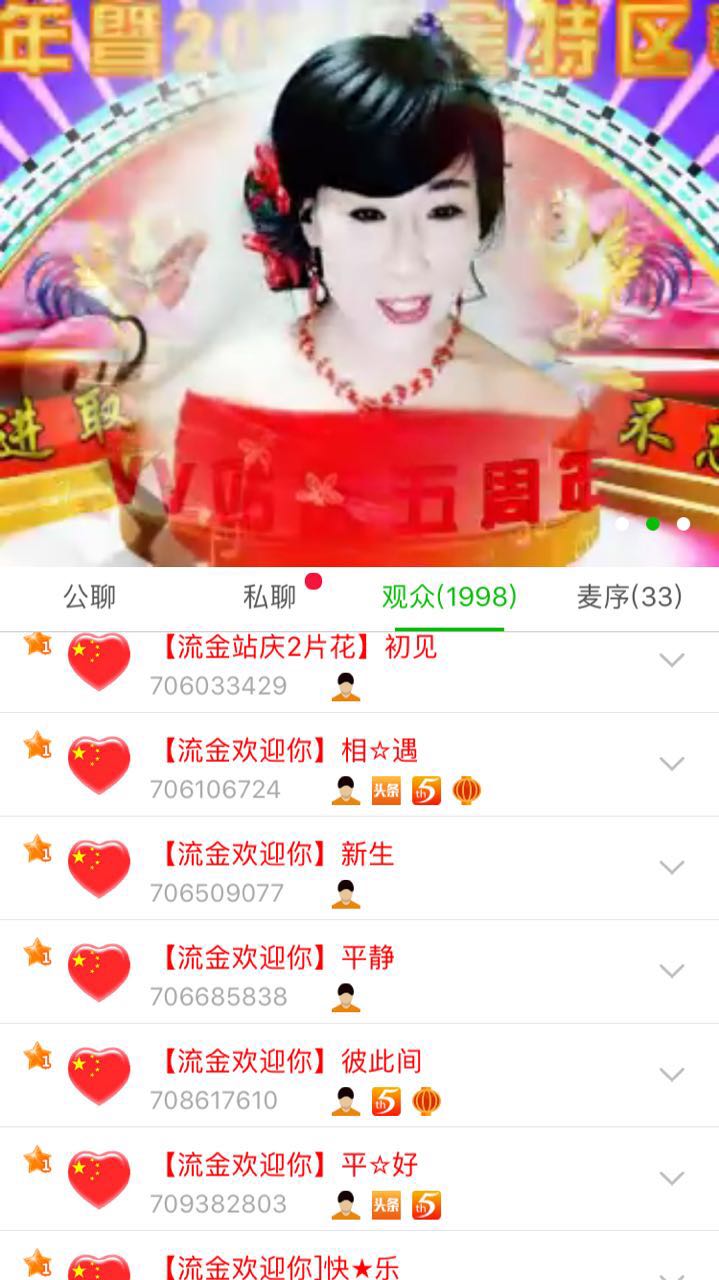
Task: Switch to the 公聊 tab
Action: tap(90, 597)
